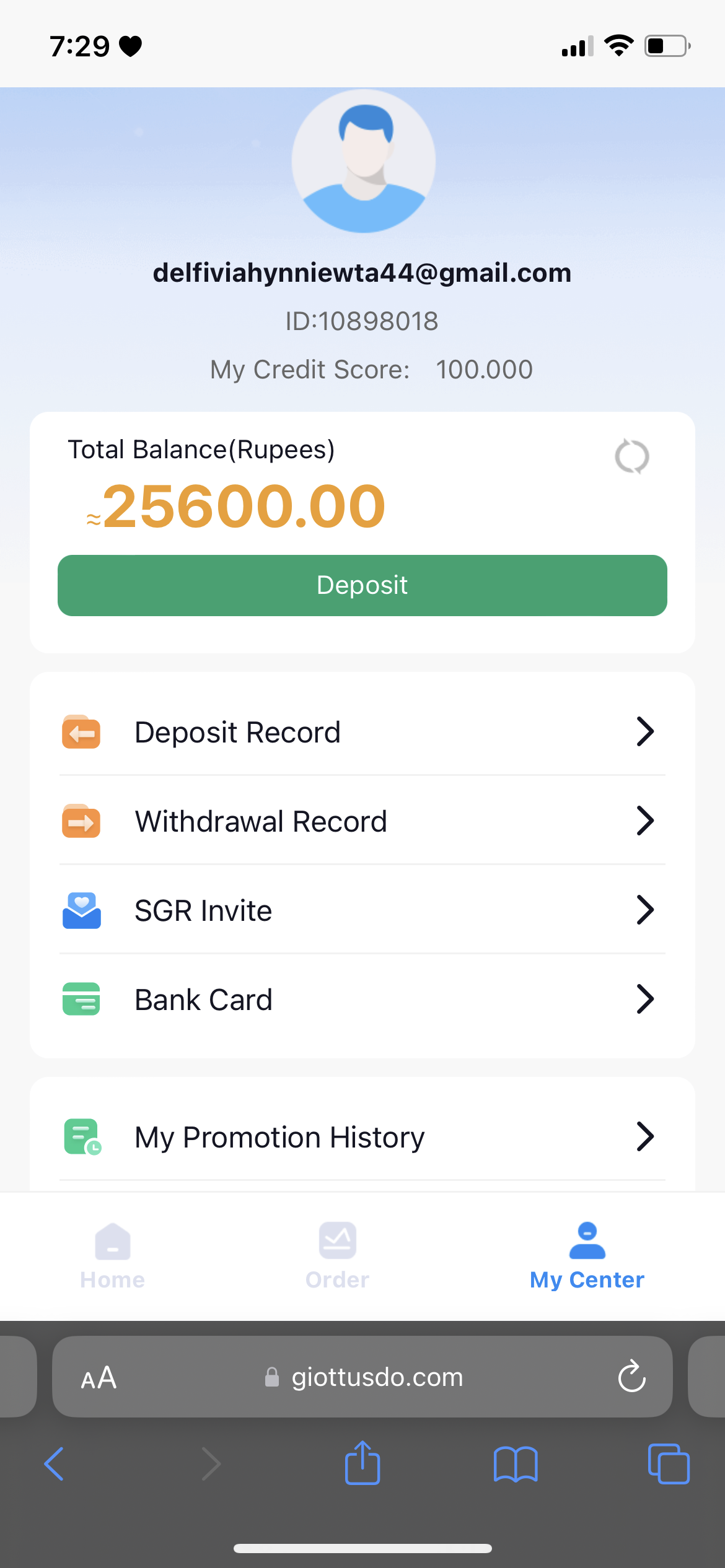
Task: Open Withdrawal Record
Action: tap(362, 821)
